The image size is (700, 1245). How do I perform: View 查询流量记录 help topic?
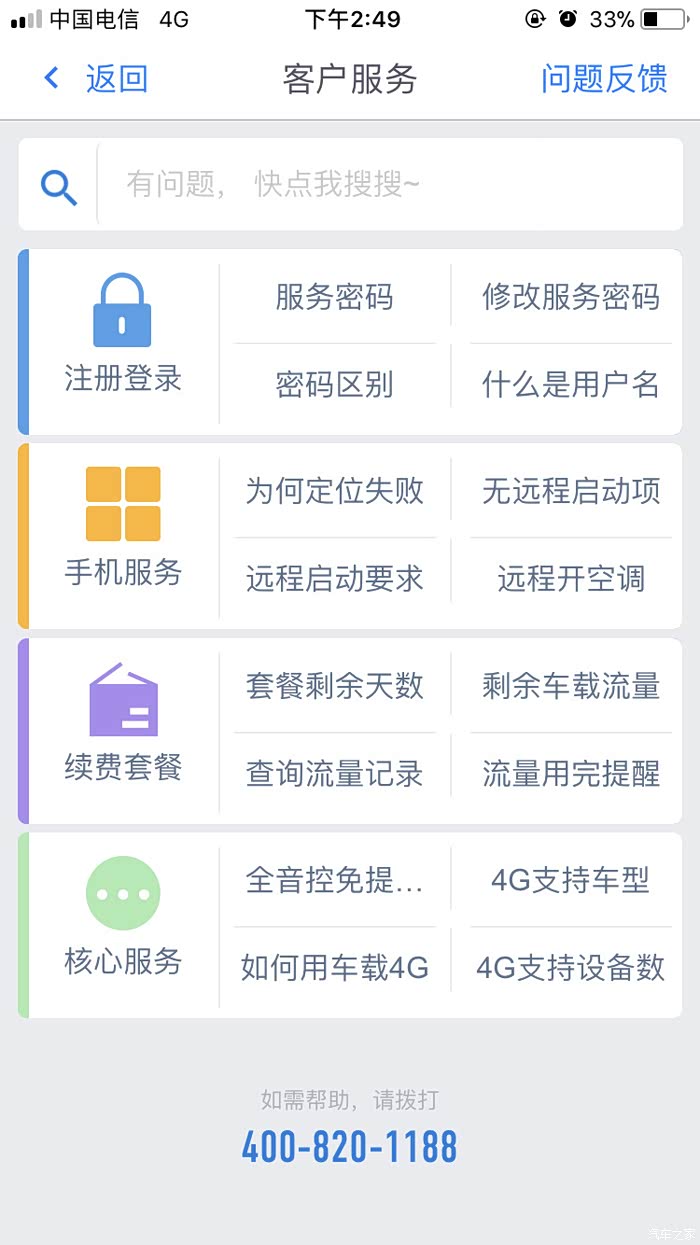(x=335, y=773)
